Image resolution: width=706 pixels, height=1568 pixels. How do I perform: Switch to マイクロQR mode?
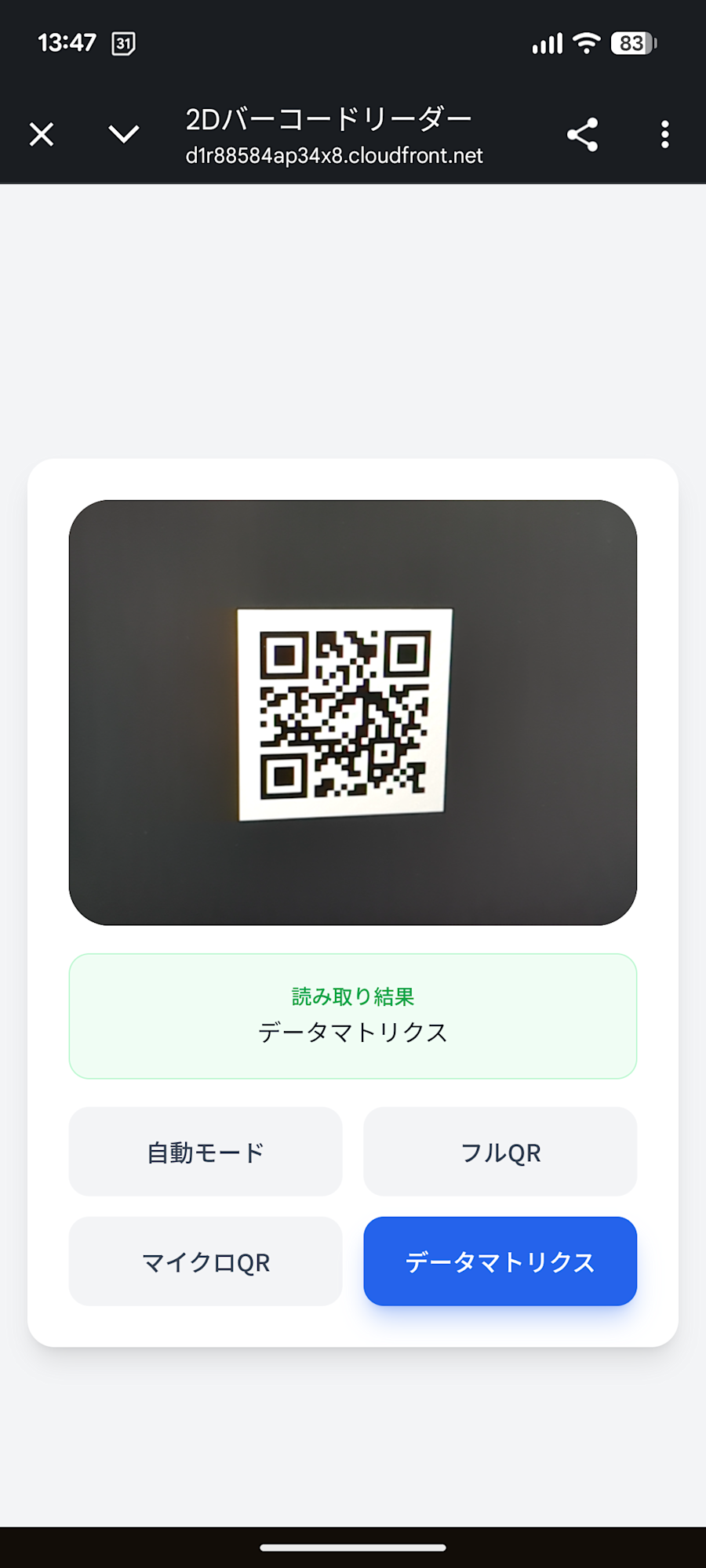coord(206,1262)
